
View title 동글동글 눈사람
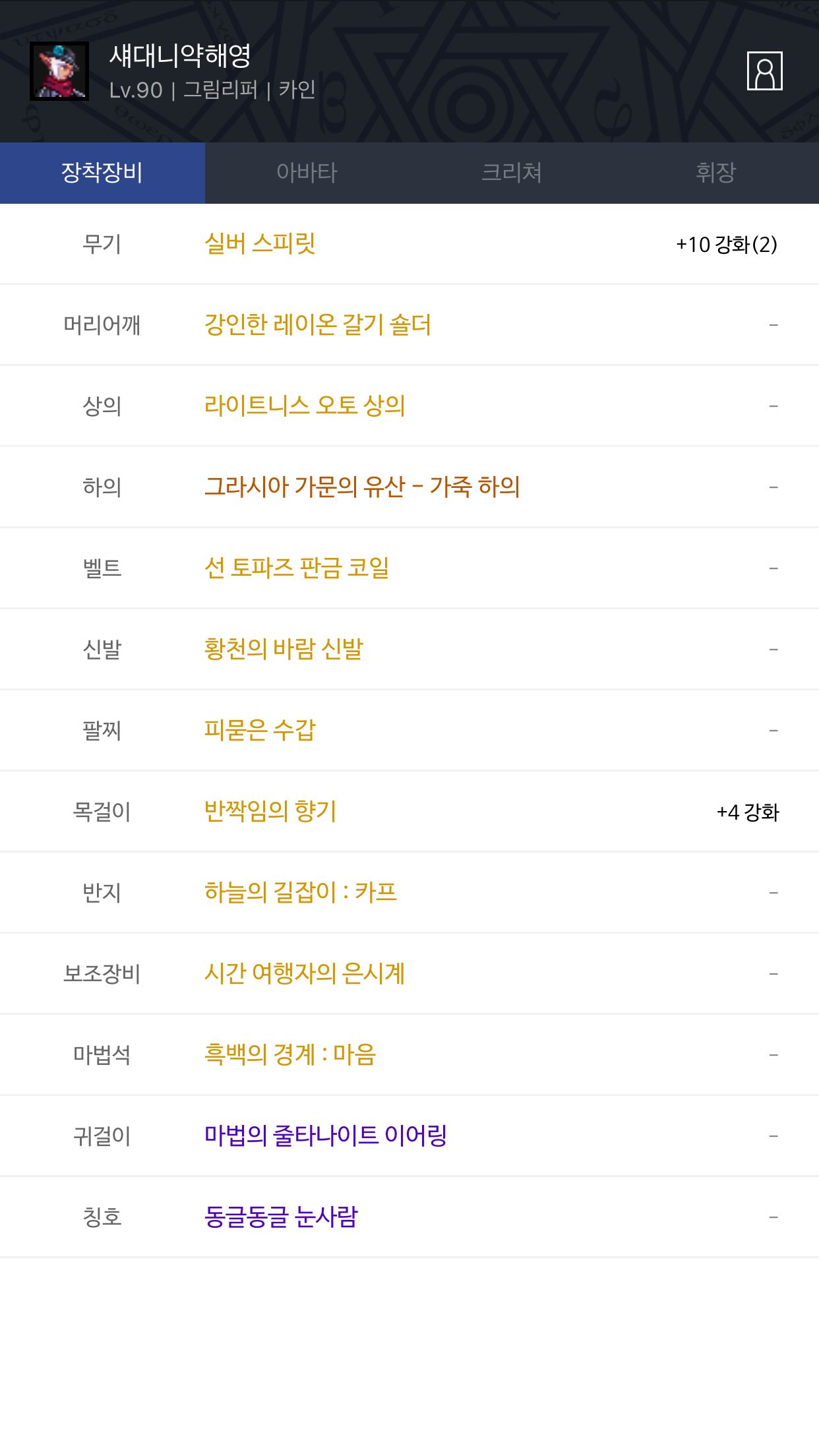tap(281, 1217)
